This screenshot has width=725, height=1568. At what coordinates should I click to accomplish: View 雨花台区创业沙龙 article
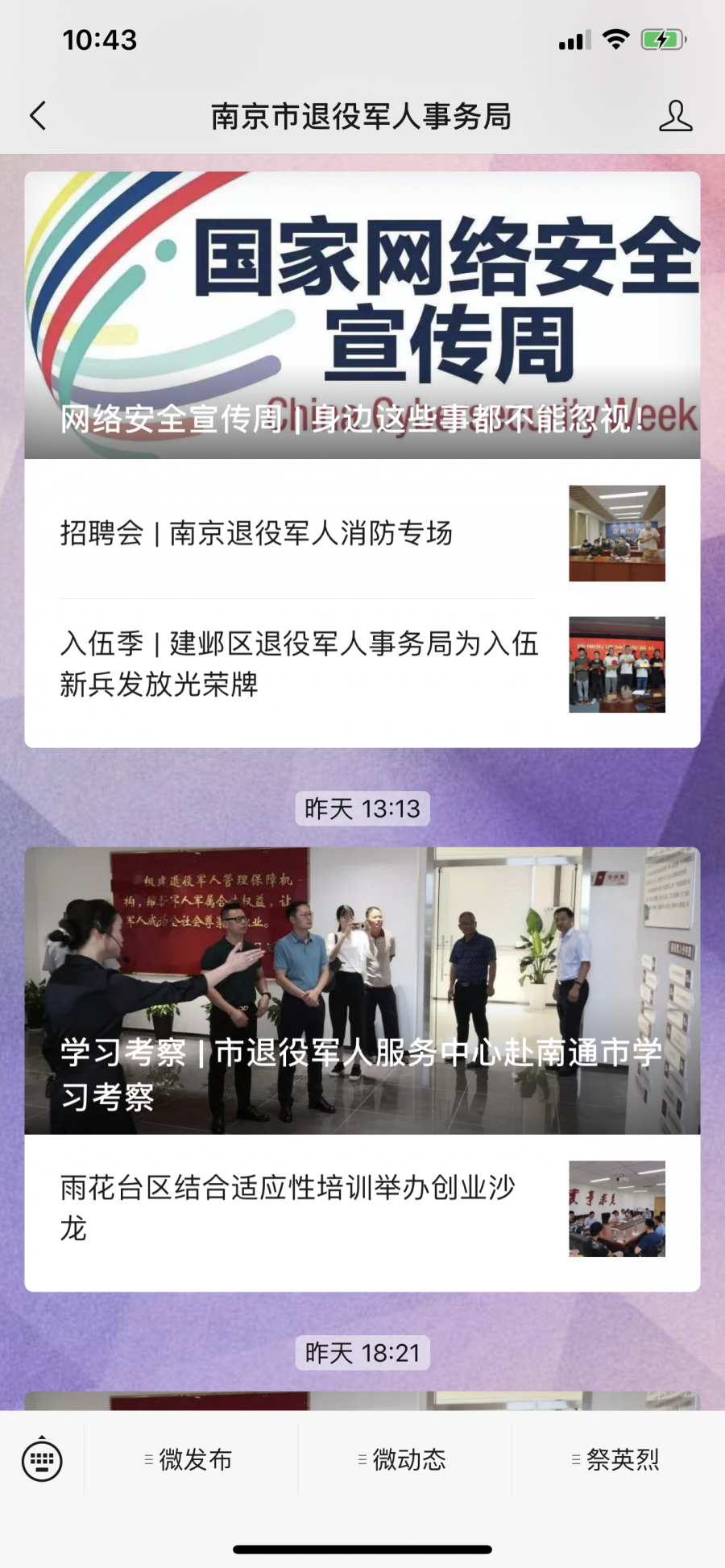point(362,1208)
